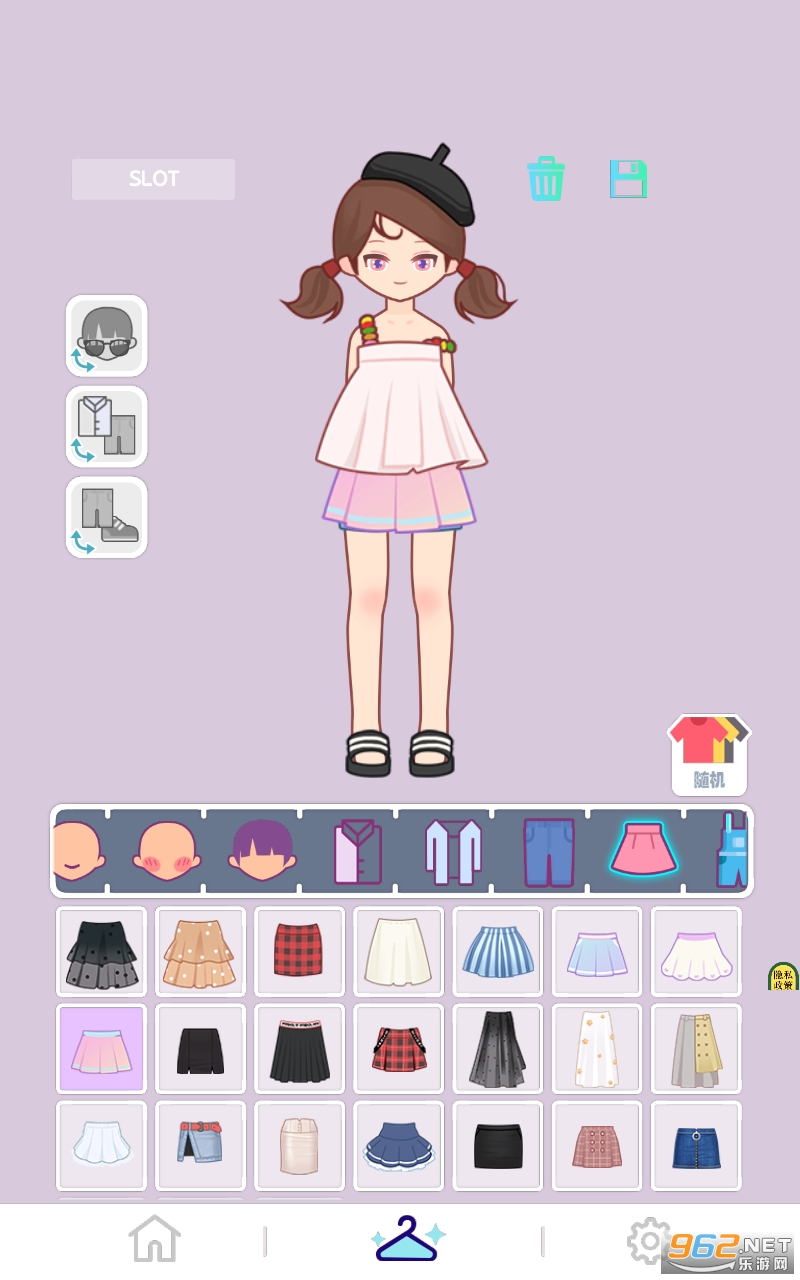Open the SLOT button
The width and height of the screenshot is (800, 1280).
[x=153, y=179]
